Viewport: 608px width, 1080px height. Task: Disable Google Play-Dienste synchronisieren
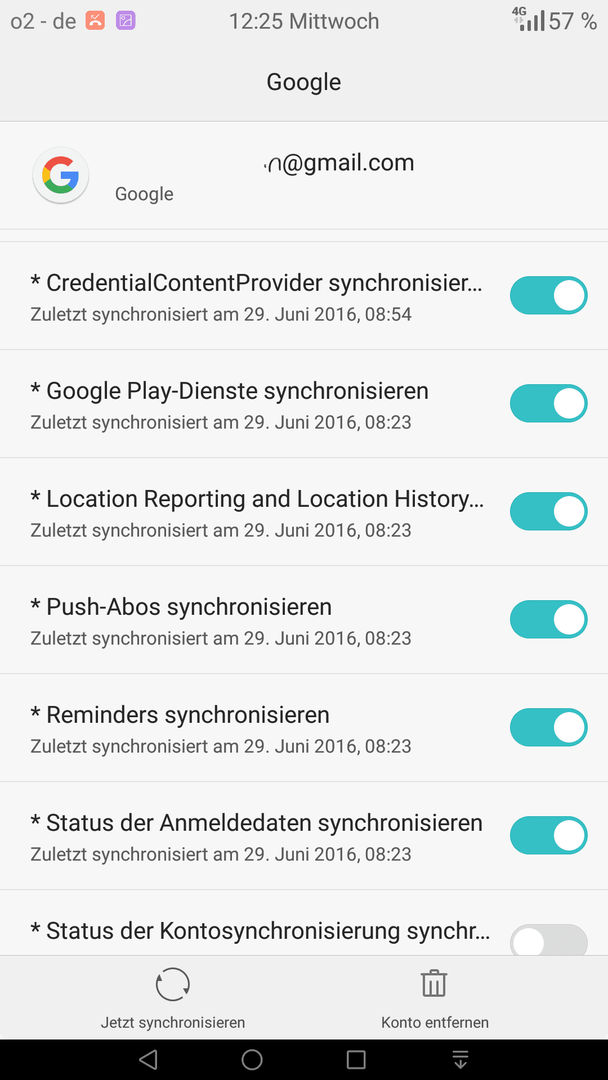point(548,404)
